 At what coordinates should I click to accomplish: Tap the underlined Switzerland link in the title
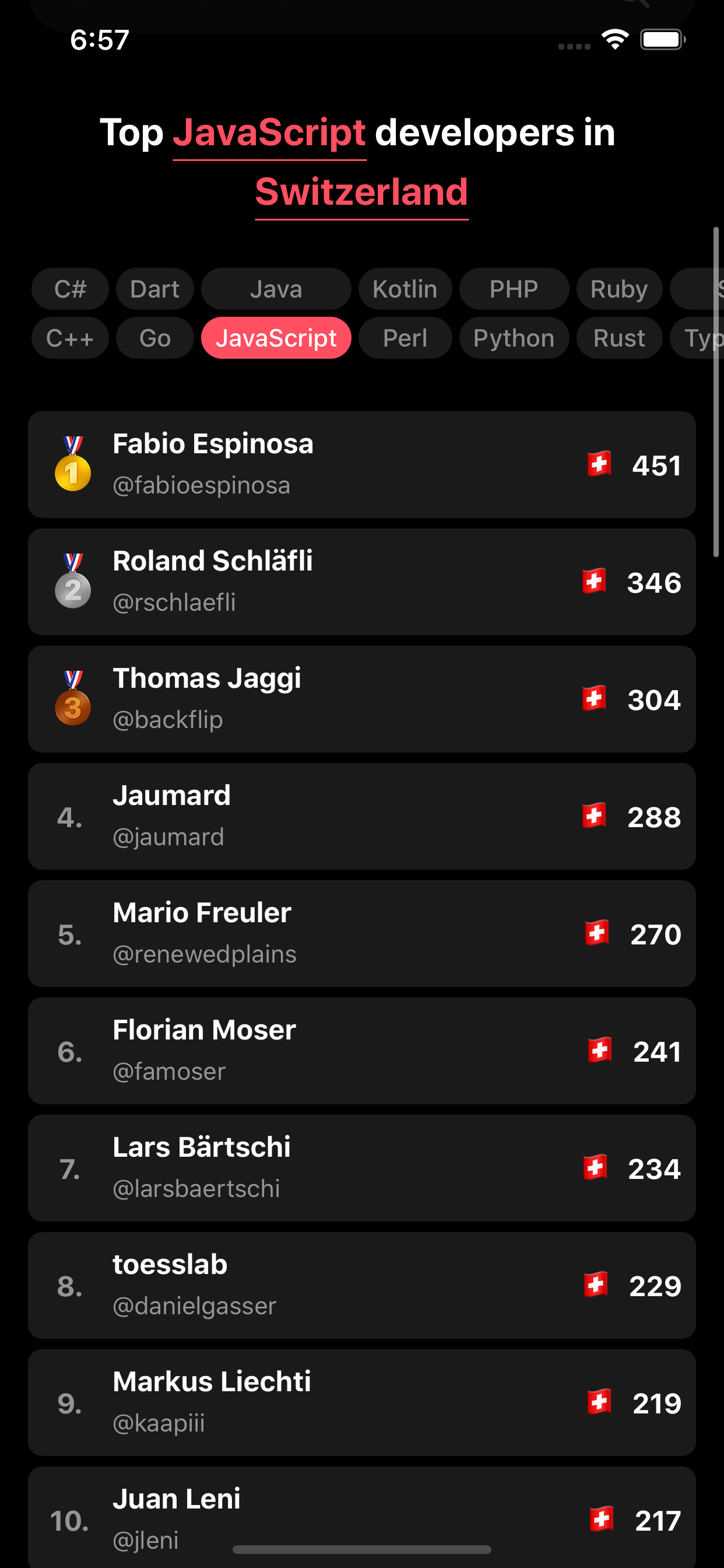pyautogui.click(x=361, y=192)
